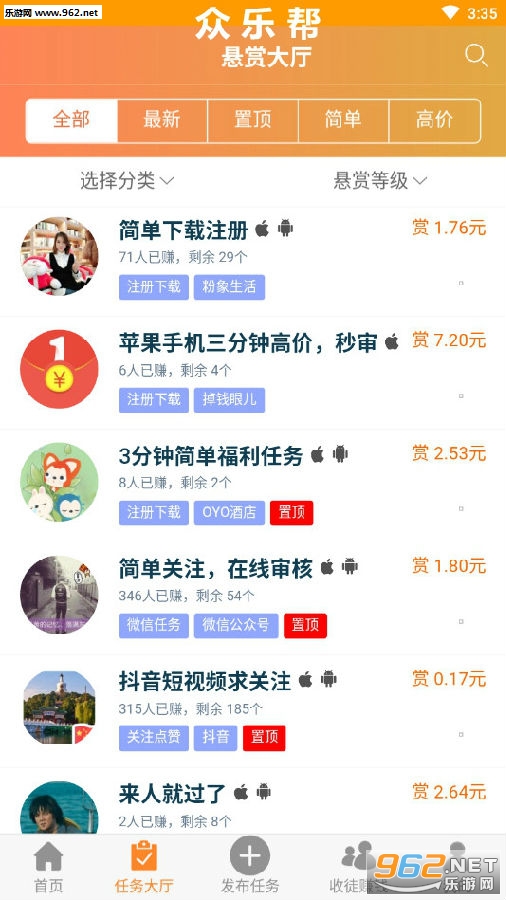Open the 来人就过了 task
The image size is (506, 900).
[x=253, y=801]
